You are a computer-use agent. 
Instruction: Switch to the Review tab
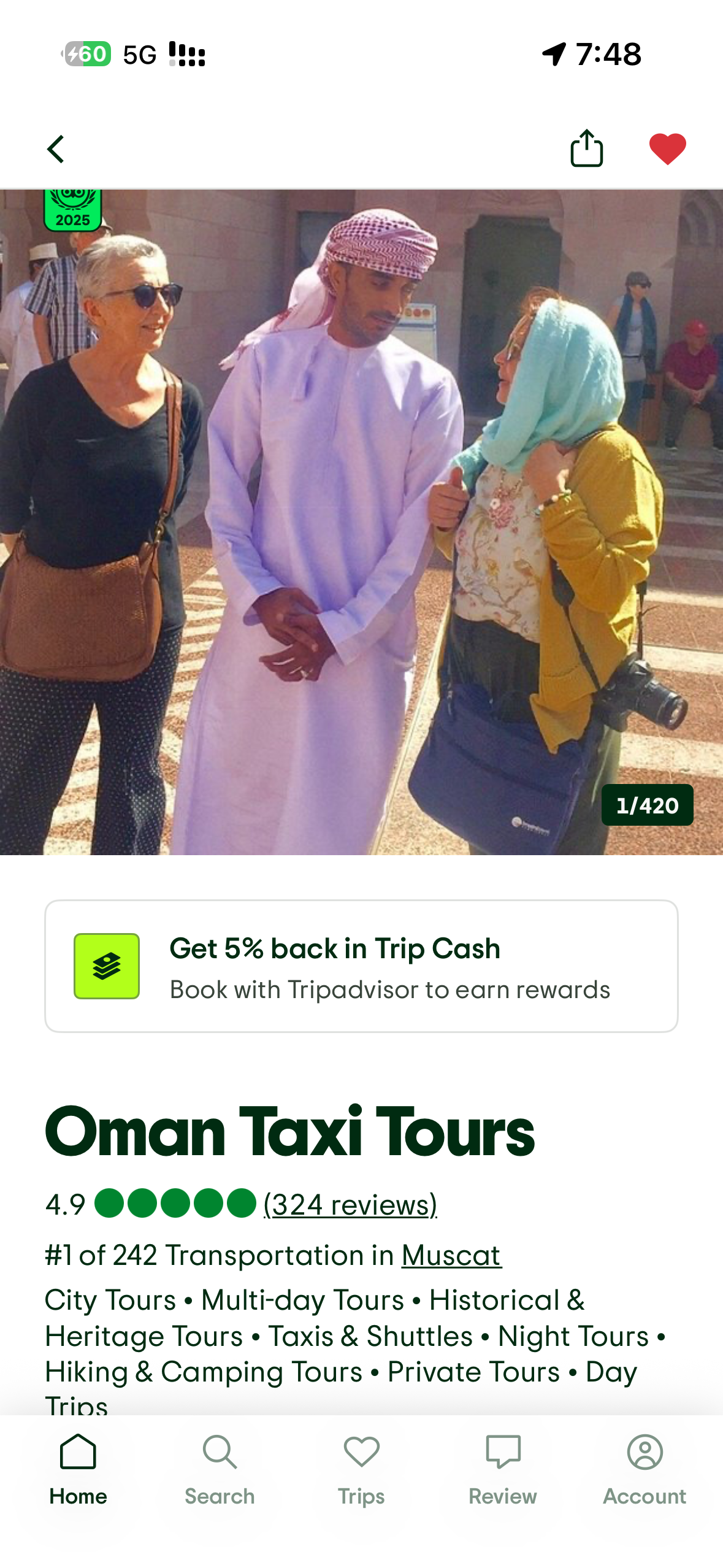502,1469
